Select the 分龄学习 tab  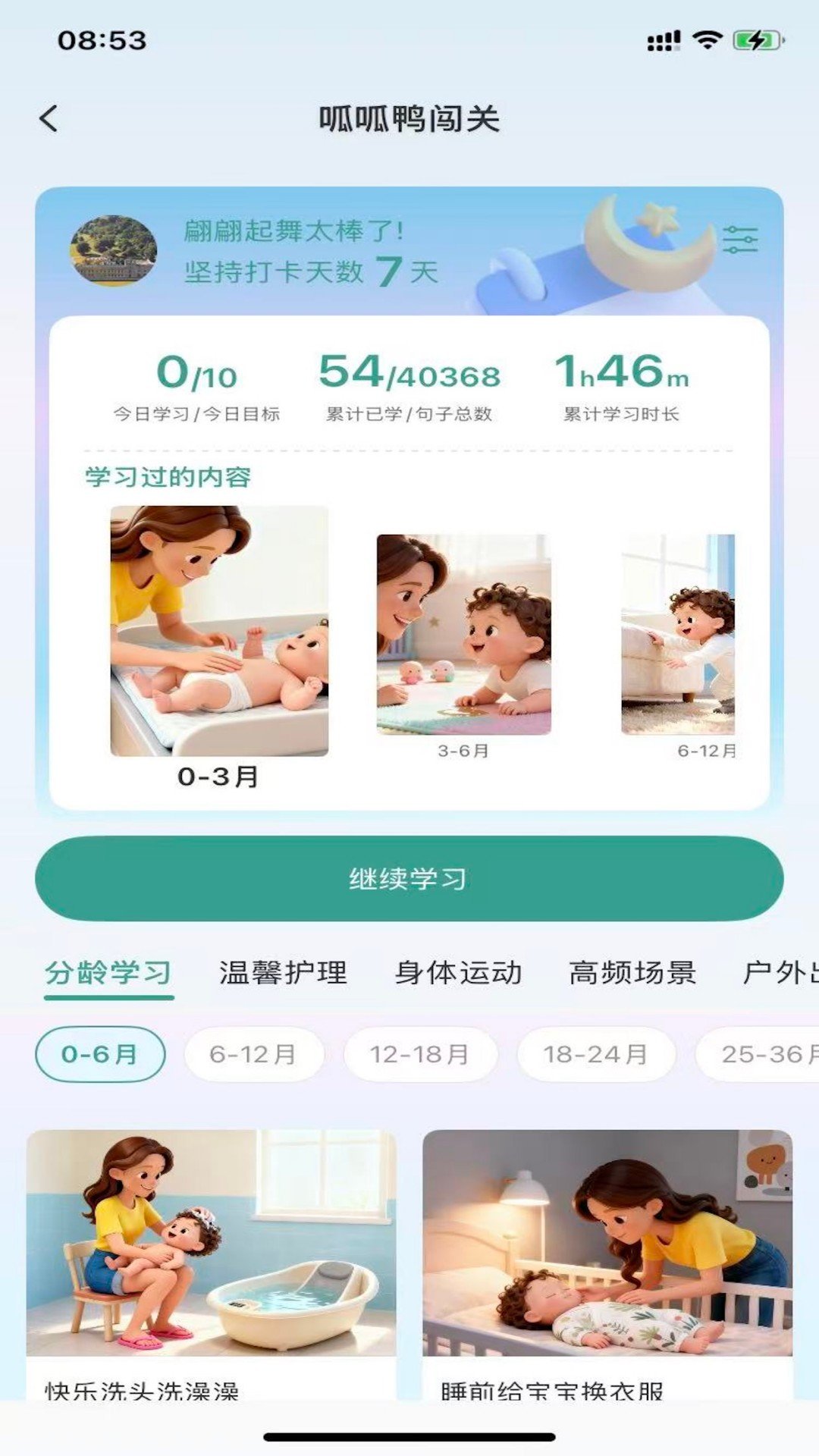(x=108, y=973)
